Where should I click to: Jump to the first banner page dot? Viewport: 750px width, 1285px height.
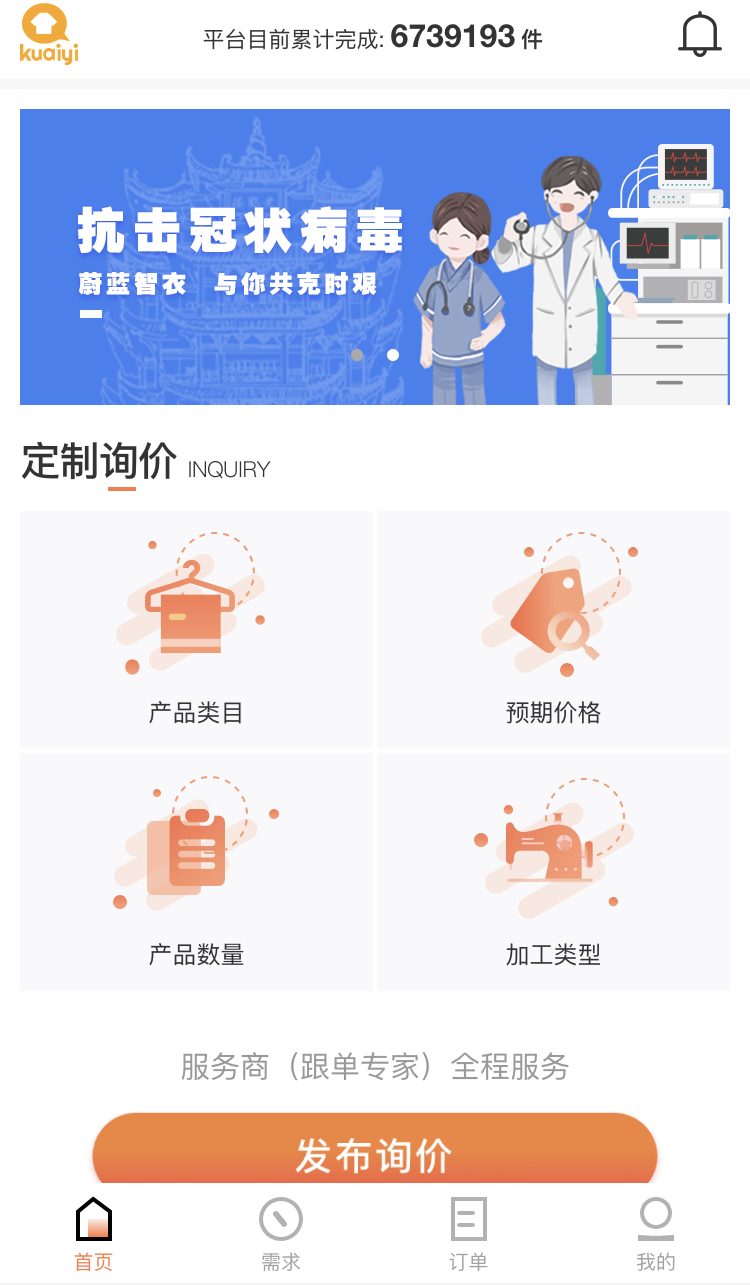357,355
